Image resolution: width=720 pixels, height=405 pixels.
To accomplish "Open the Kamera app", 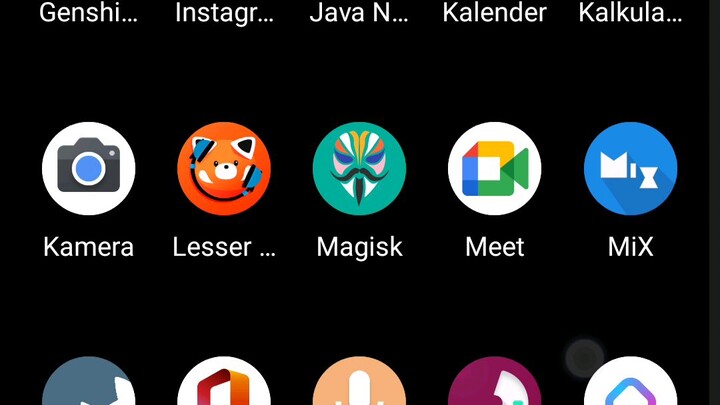I will tap(88, 168).
